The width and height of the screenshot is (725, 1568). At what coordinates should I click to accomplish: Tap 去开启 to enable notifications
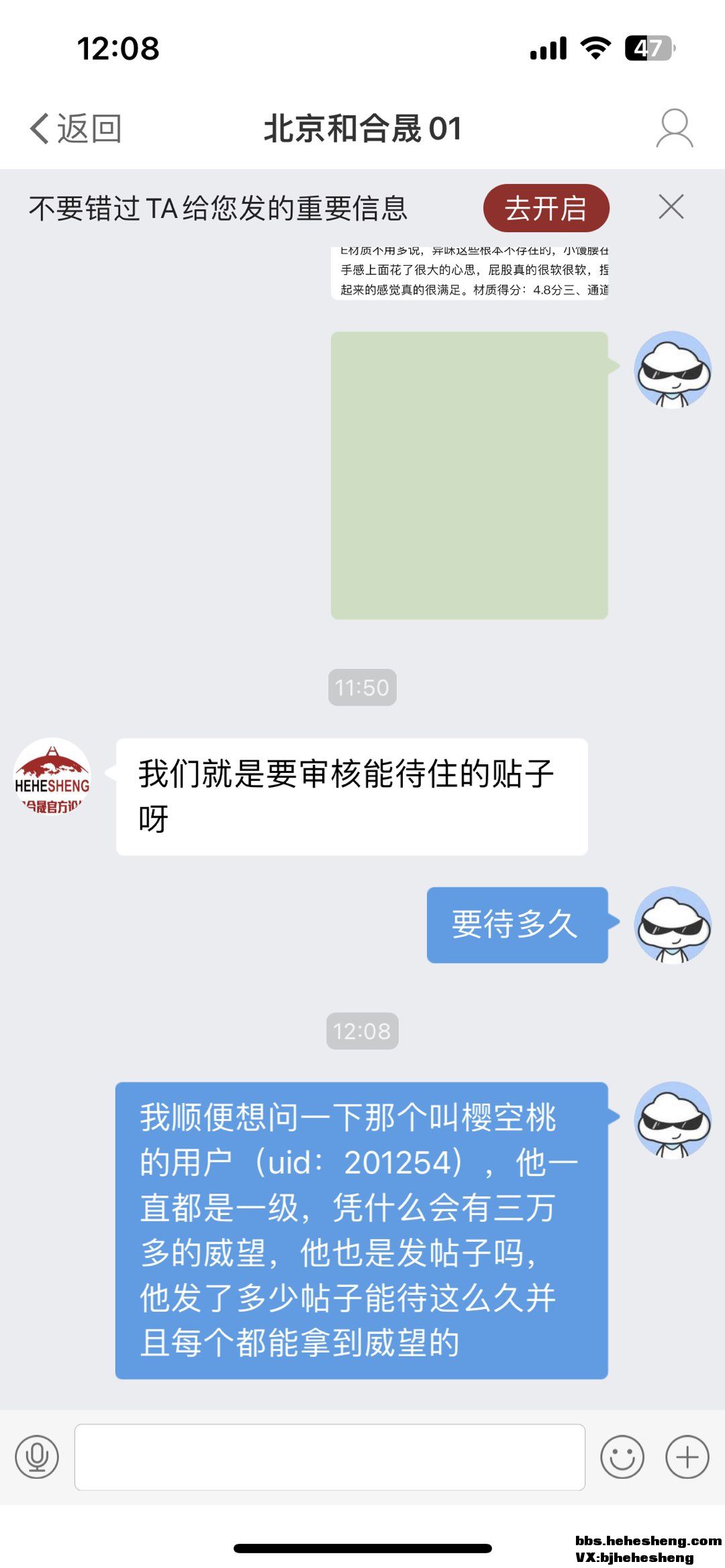click(x=546, y=208)
